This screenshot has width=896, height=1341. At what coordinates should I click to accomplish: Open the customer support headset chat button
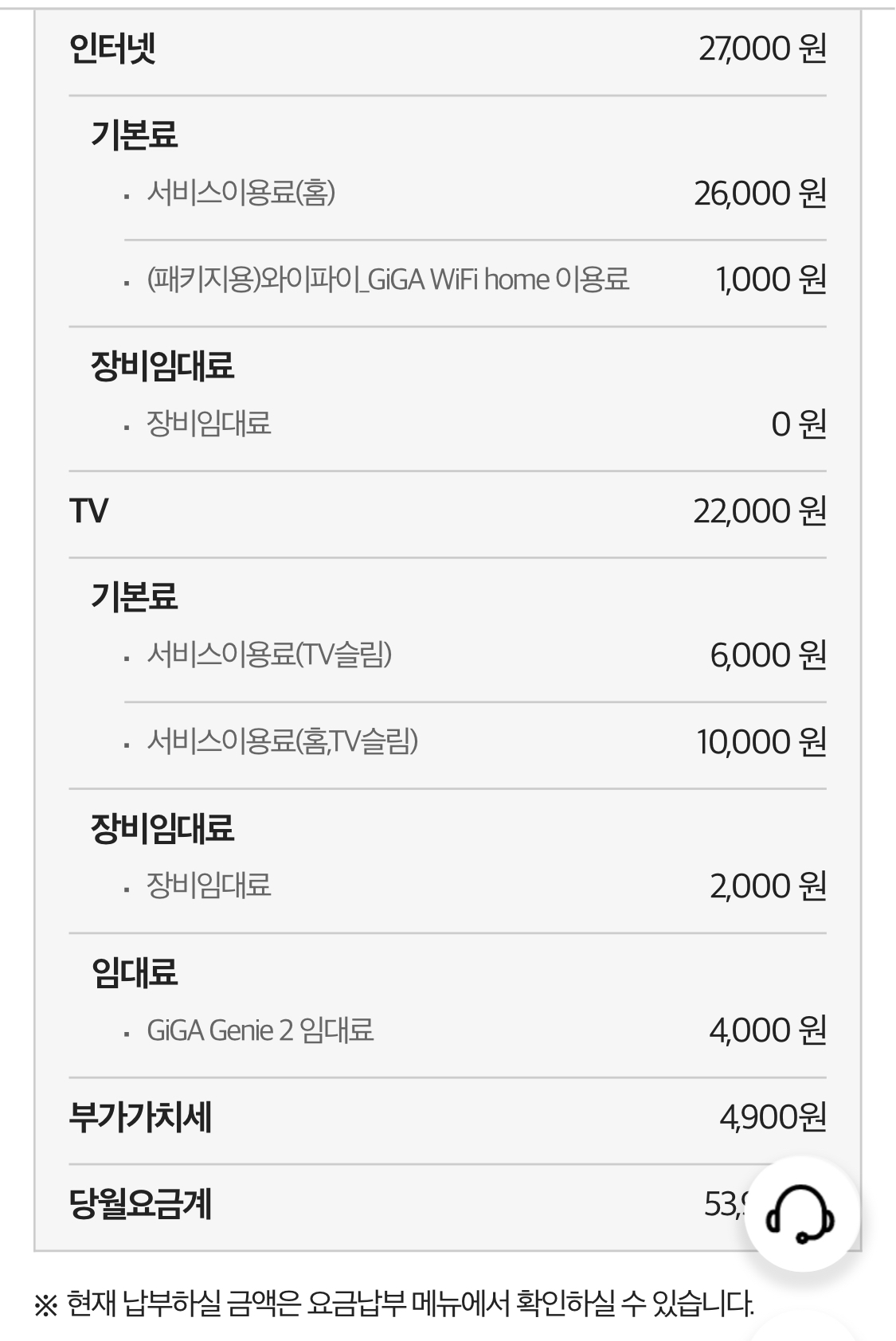801,1214
